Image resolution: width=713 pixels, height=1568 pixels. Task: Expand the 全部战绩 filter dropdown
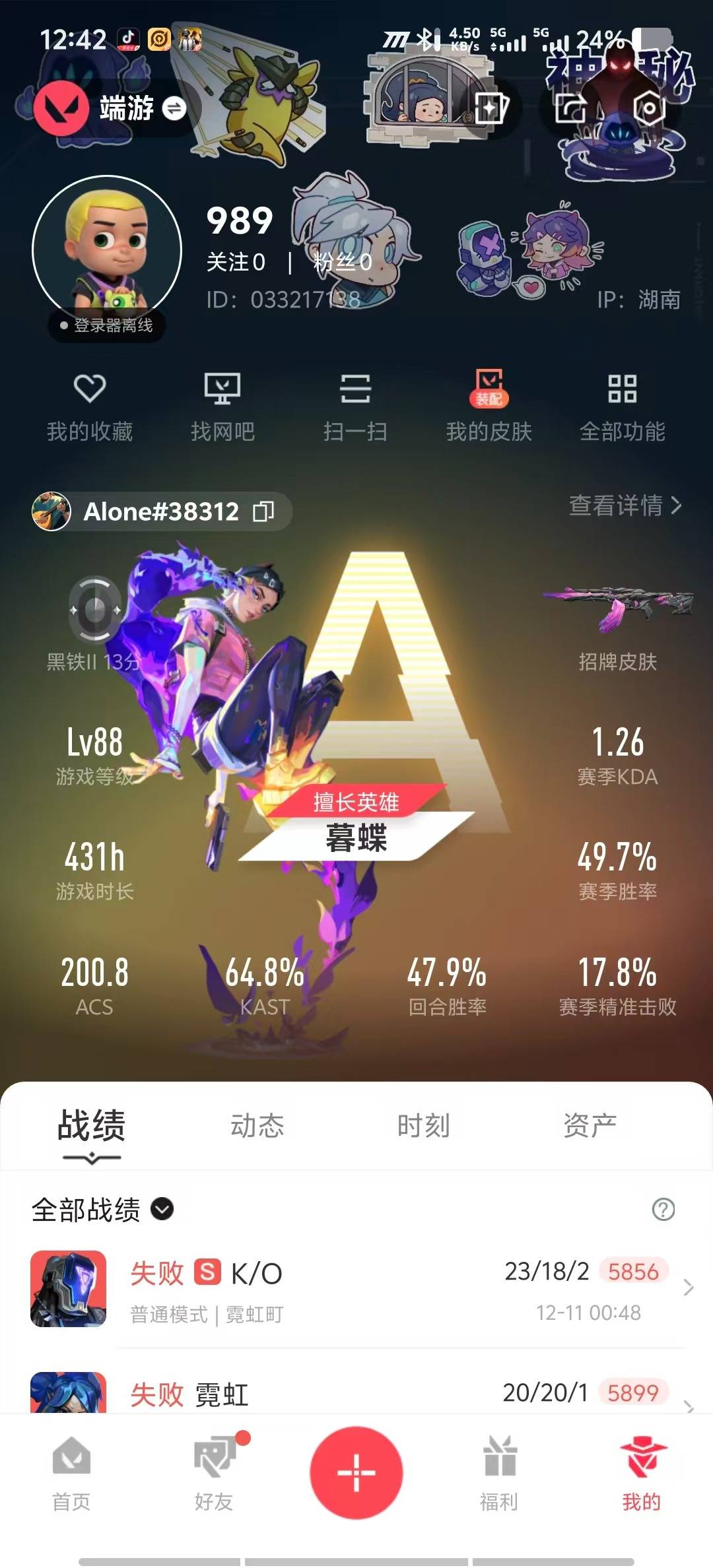(x=162, y=1209)
